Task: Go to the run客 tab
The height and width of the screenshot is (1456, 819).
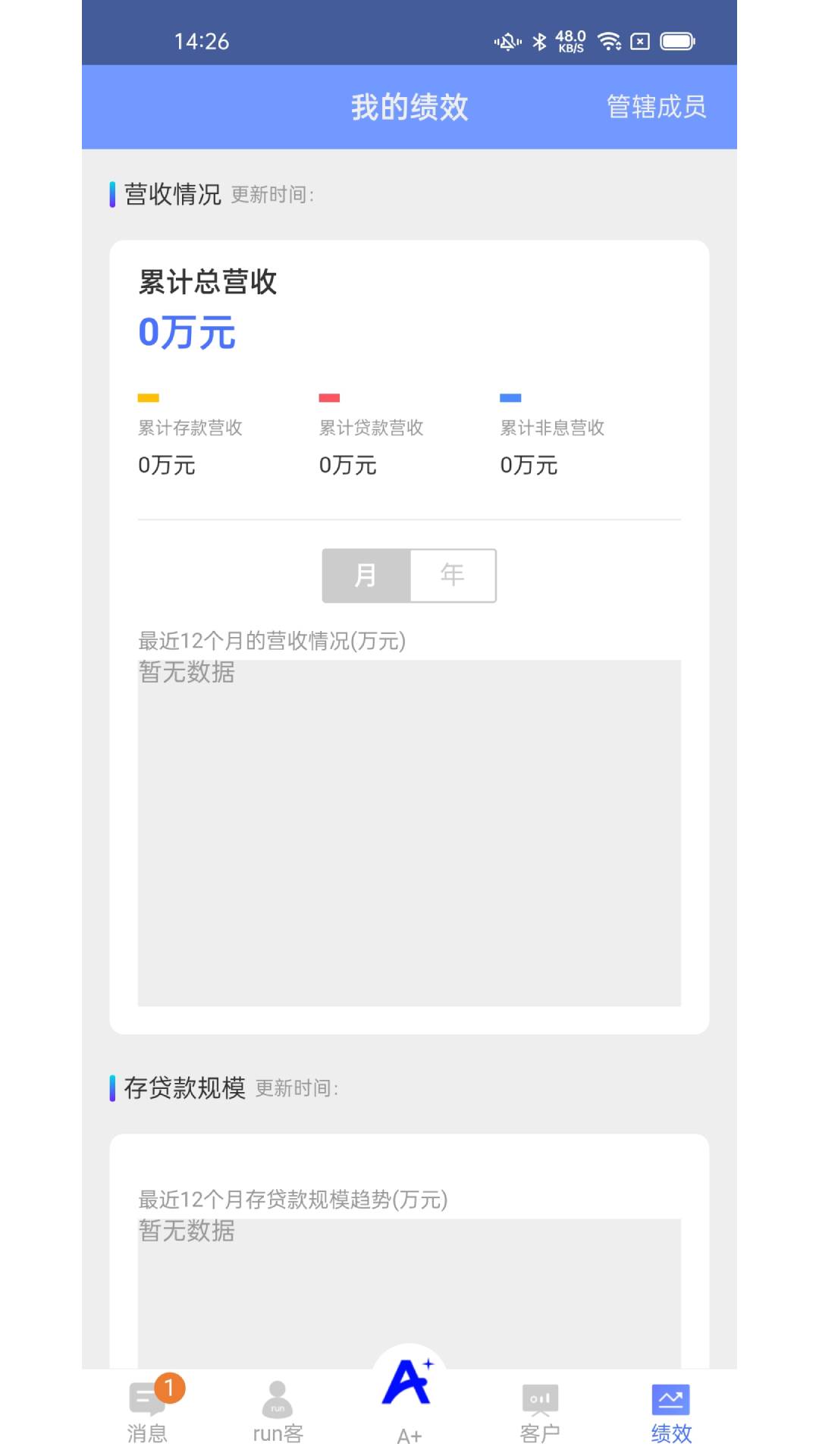Action: [278, 1412]
